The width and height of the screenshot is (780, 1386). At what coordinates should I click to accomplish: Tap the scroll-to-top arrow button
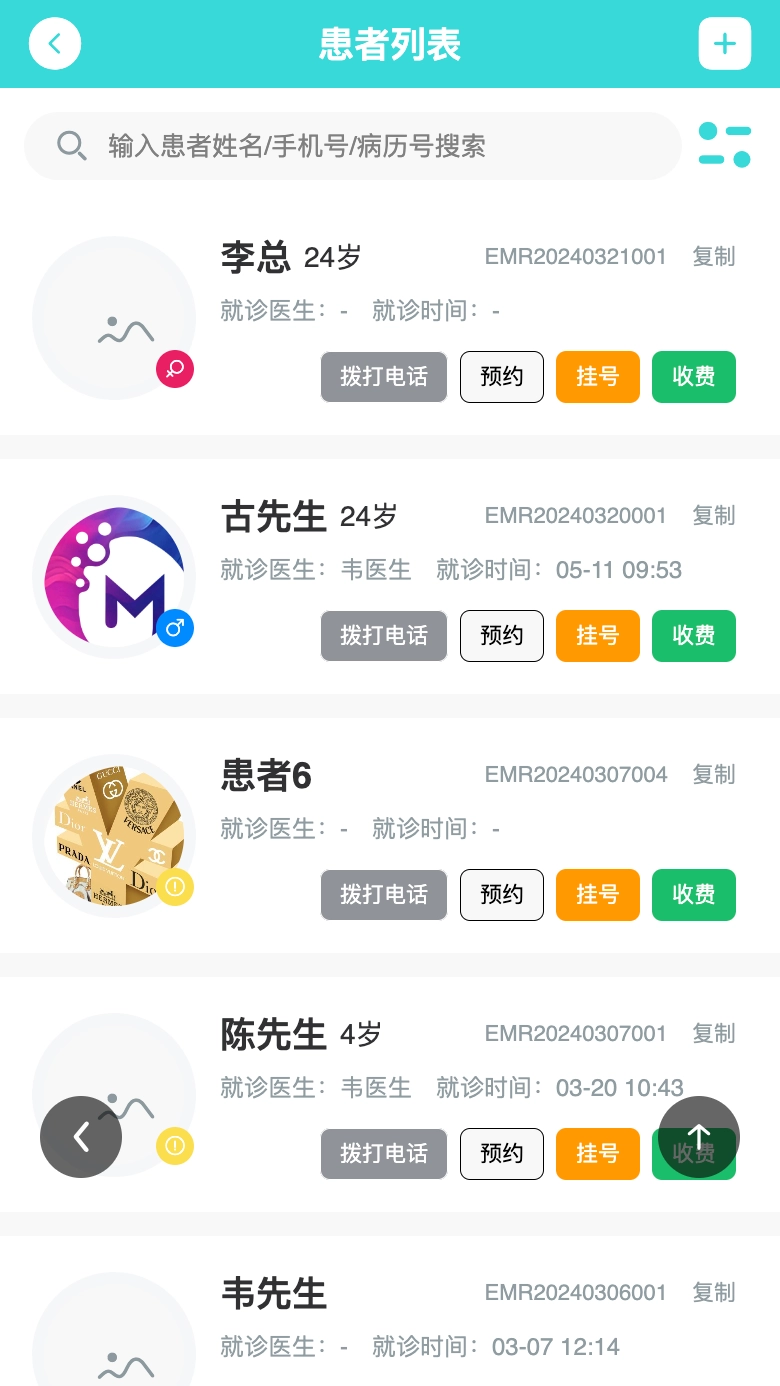(699, 1137)
